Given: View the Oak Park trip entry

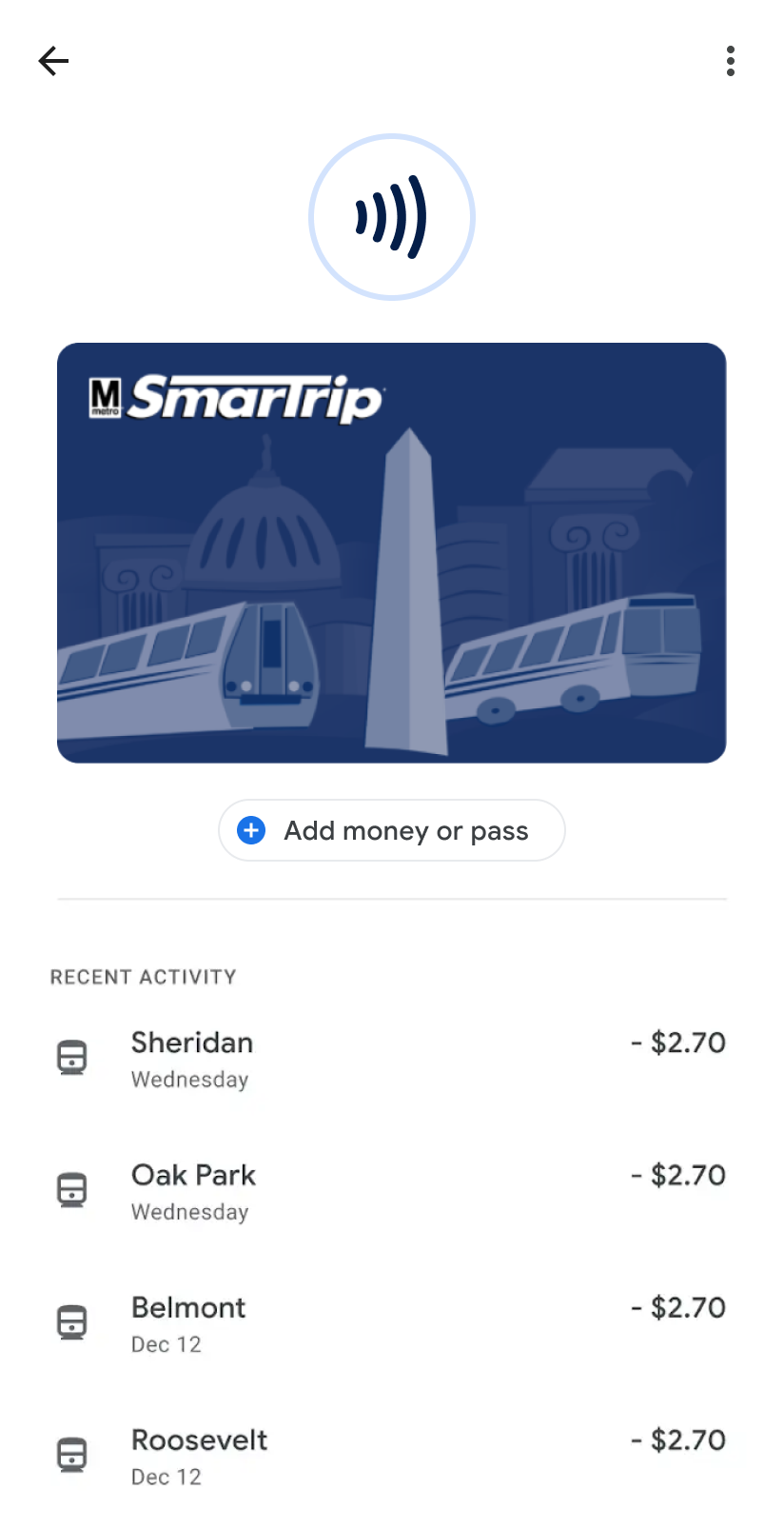Looking at the screenshot, I should [x=193, y=1175].
